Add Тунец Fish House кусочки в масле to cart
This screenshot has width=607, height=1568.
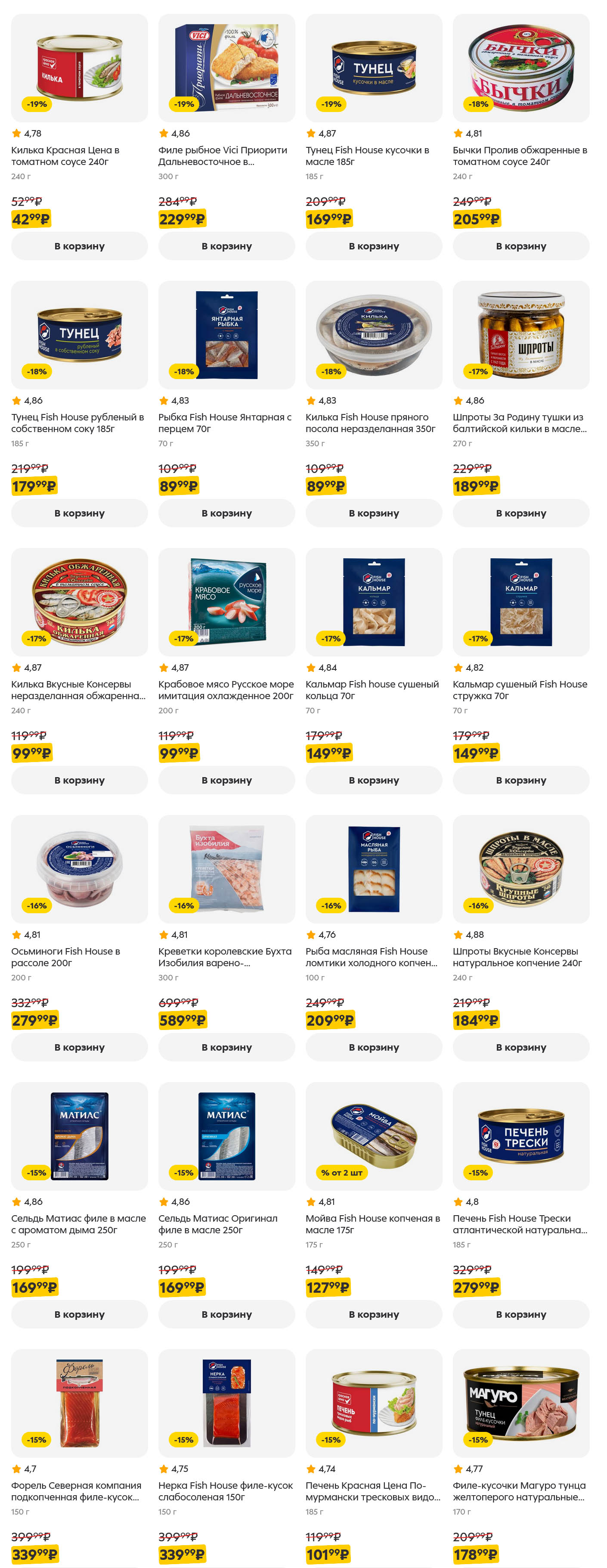tap(373, 246)
